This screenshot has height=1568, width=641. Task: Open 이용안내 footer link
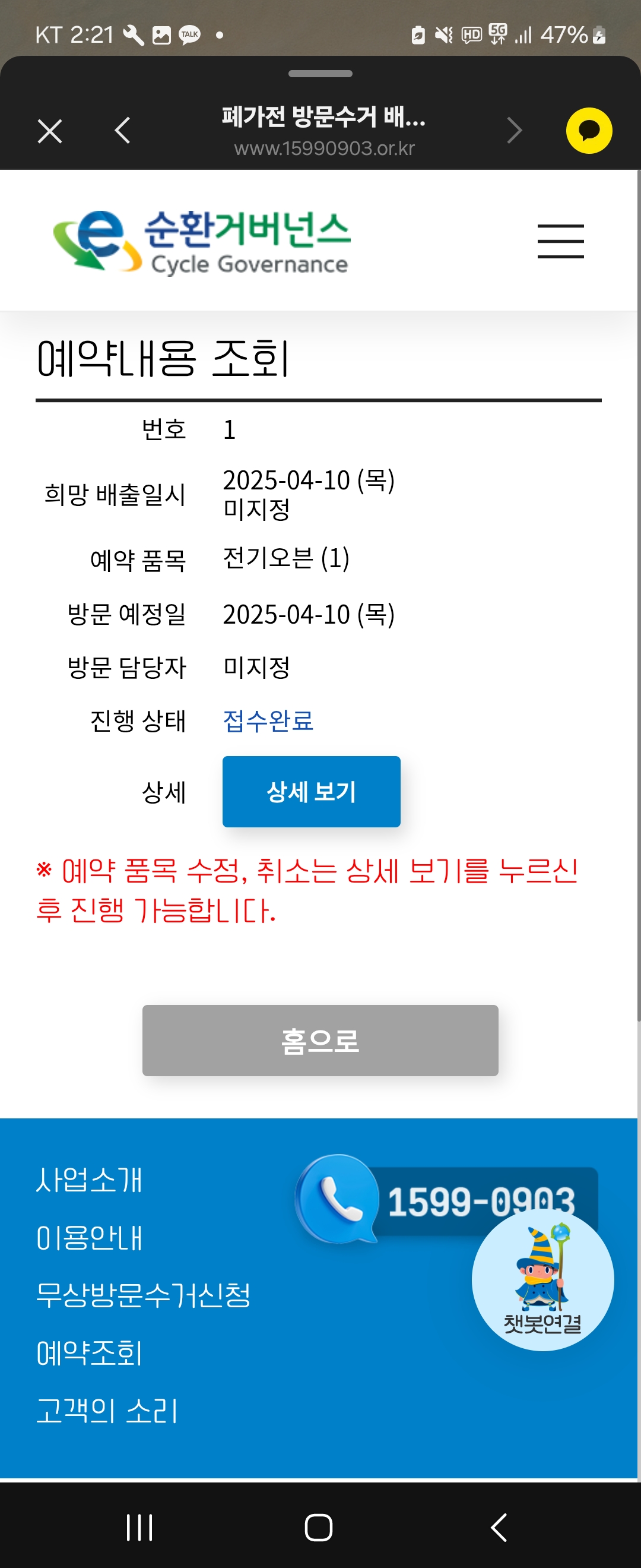(89, 1238)
